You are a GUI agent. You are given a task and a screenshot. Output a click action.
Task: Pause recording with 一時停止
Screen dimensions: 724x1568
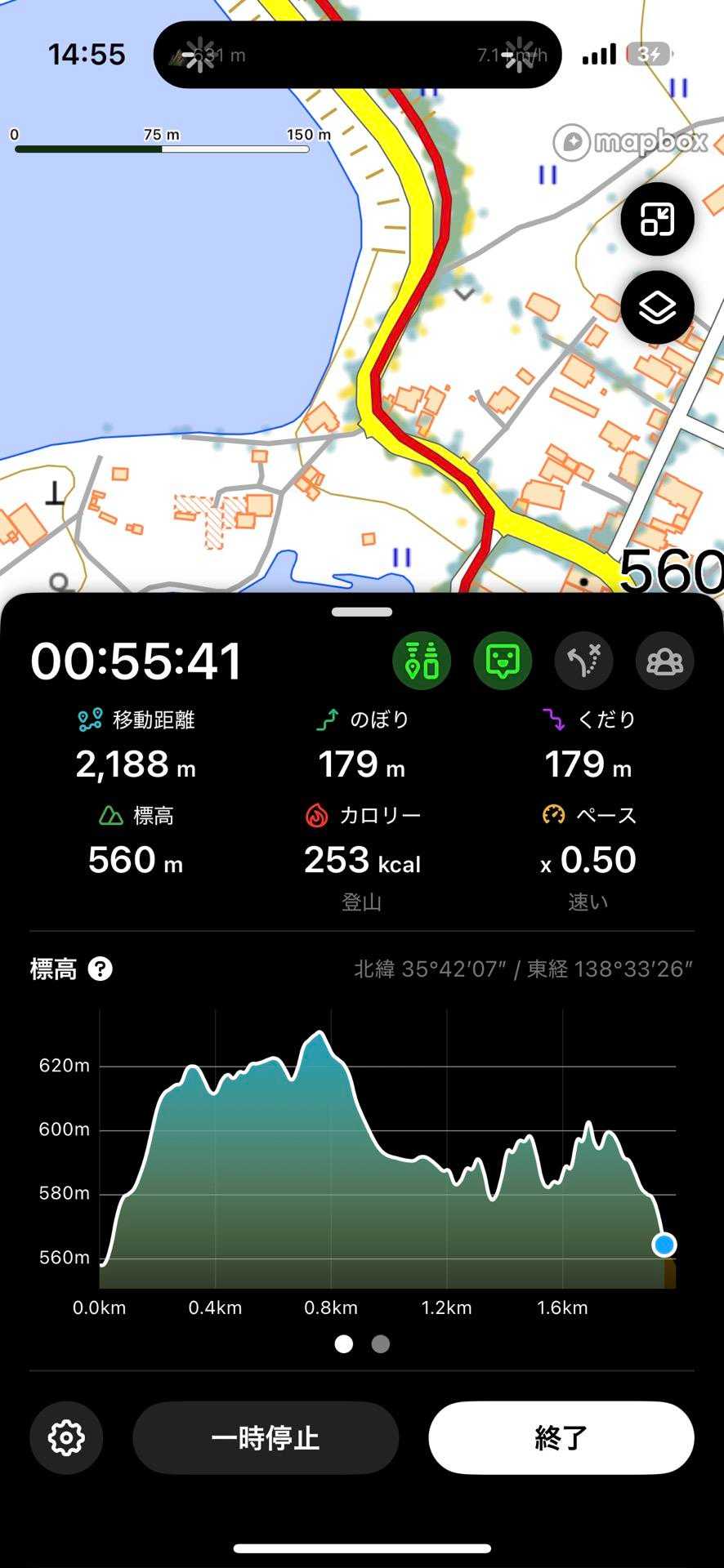266,1438
